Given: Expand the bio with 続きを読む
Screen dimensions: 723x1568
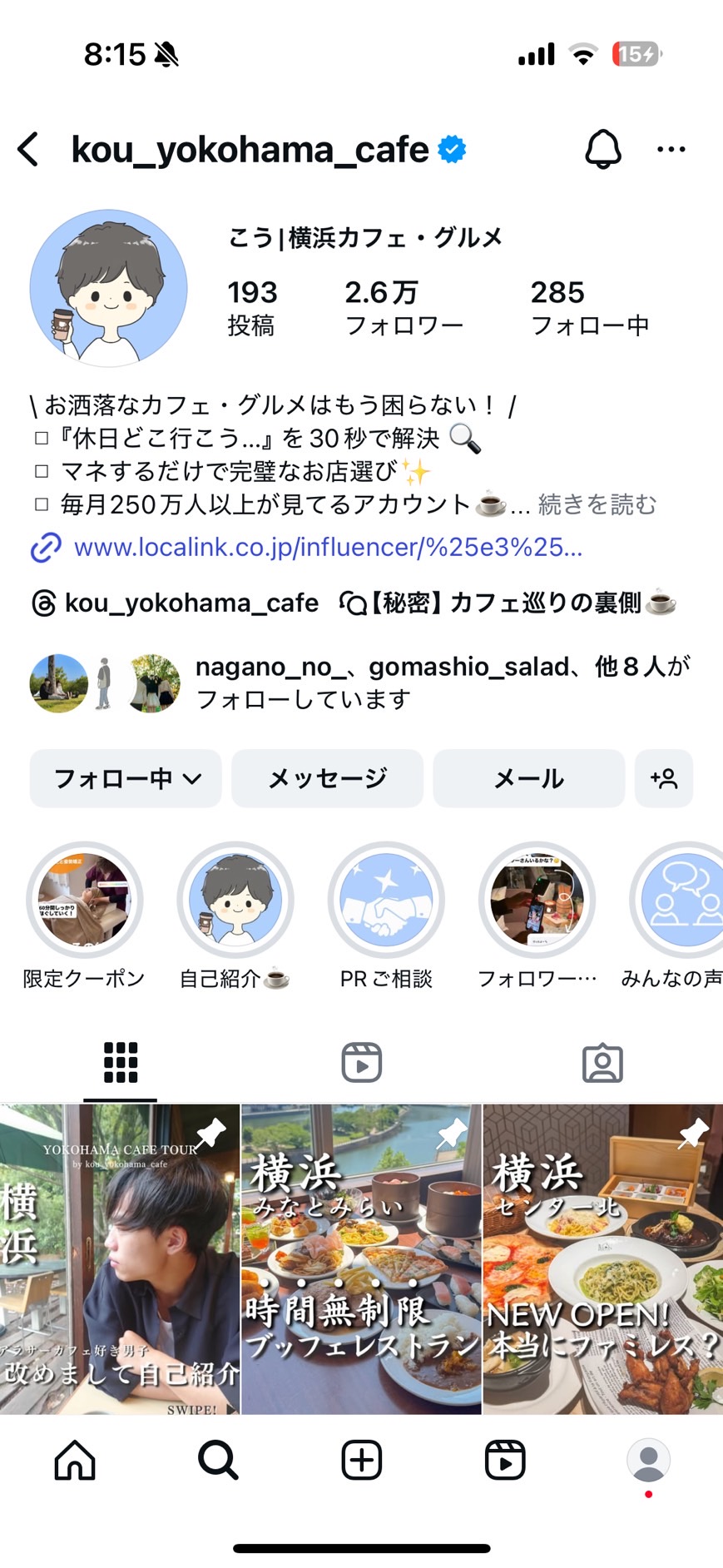Looking at the screenshot, I should tap(597, 504).
